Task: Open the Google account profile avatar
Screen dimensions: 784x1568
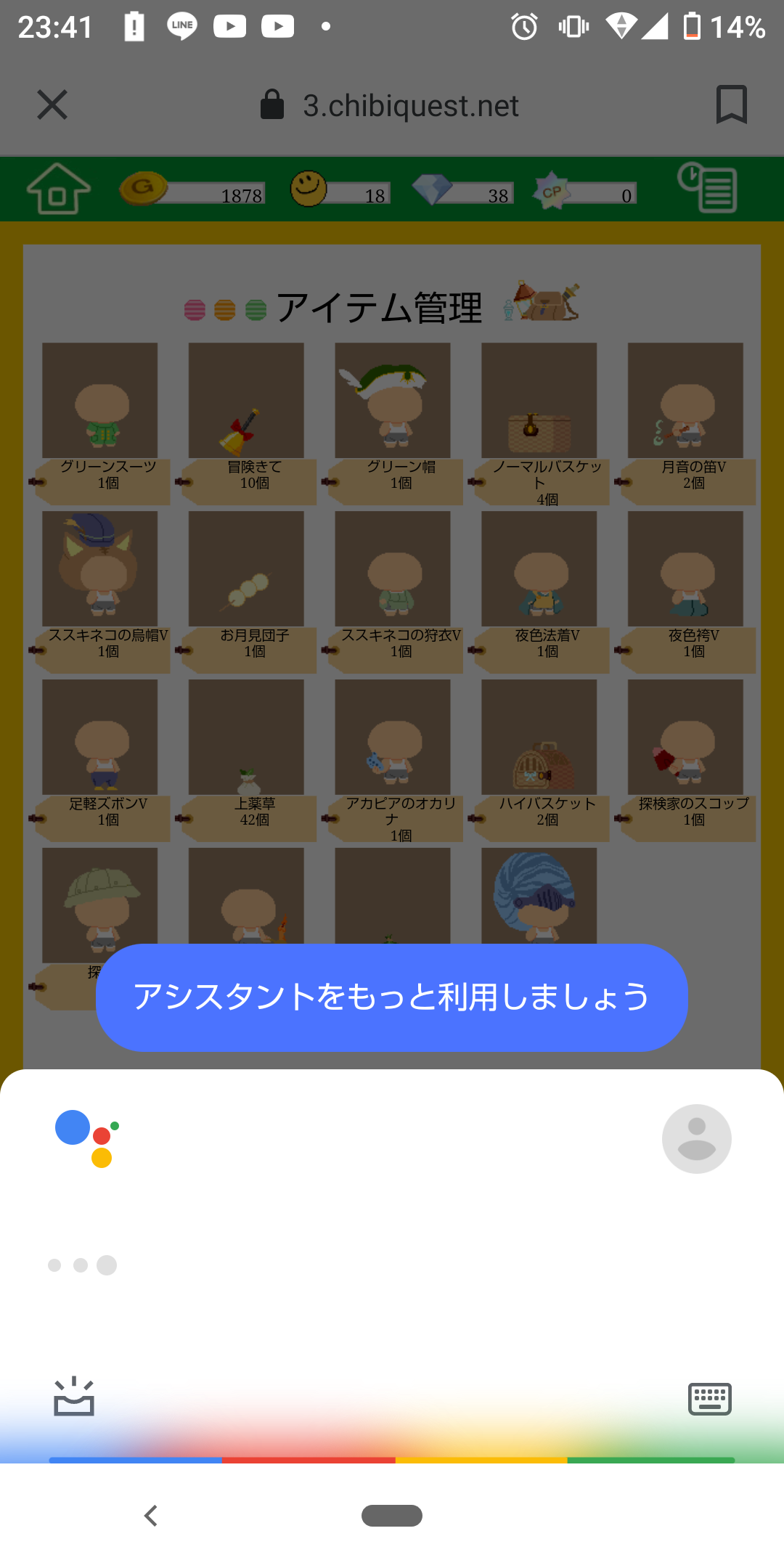Action: (x=696, y=1138)
